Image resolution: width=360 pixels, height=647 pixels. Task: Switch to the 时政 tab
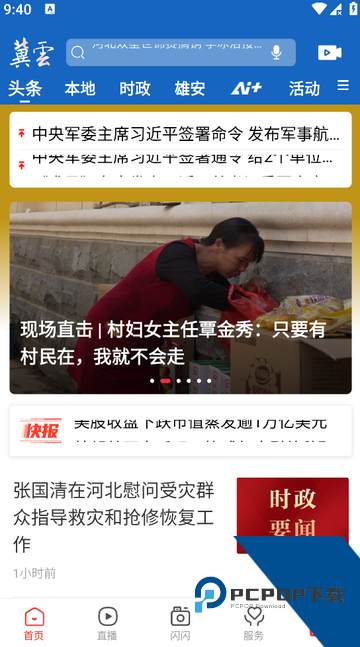tap(135, 89)
